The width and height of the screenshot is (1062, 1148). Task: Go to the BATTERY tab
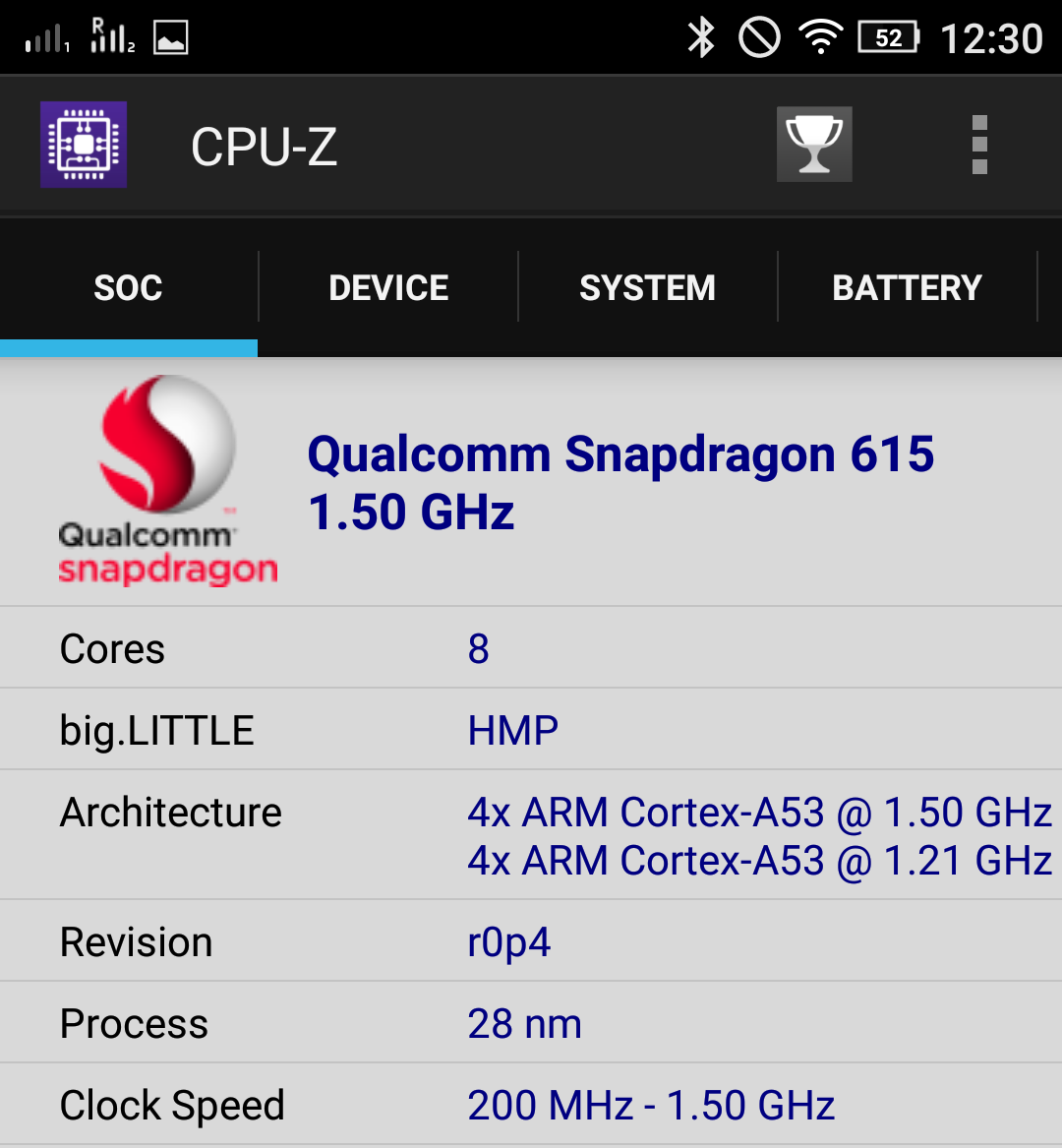(907, 287)
